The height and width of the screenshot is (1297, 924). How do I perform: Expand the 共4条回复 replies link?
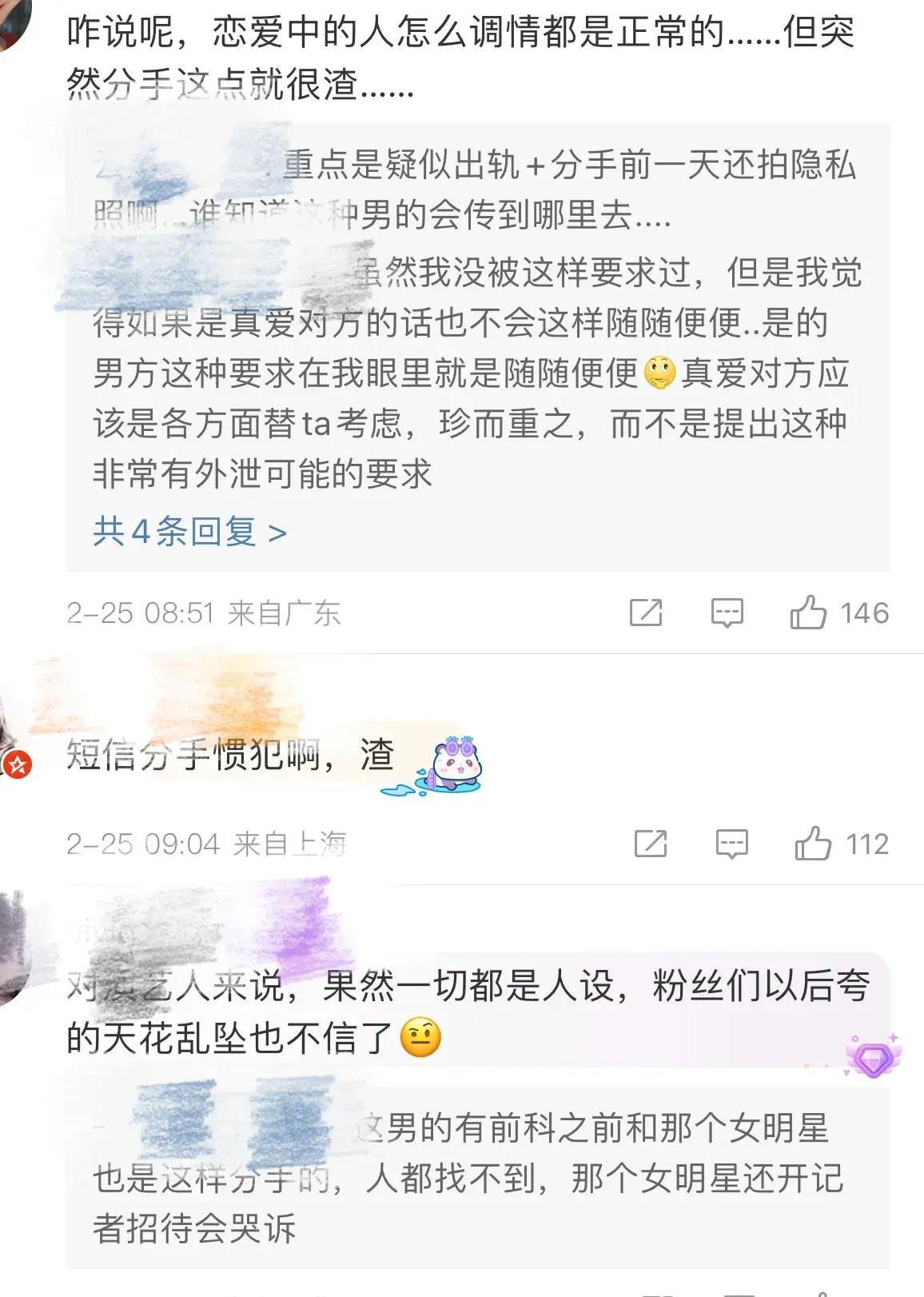coord(189,532)
